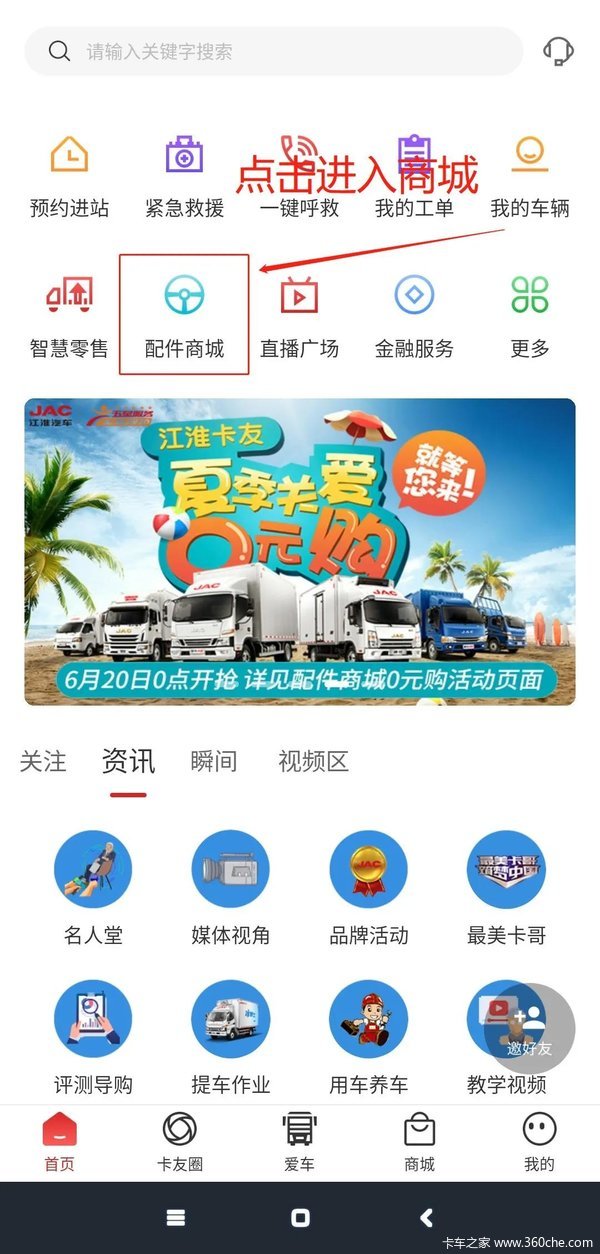Open the 夏季关爱 0元购 banner
Viewport: 600px width, 1254px height.
point(300,552)
